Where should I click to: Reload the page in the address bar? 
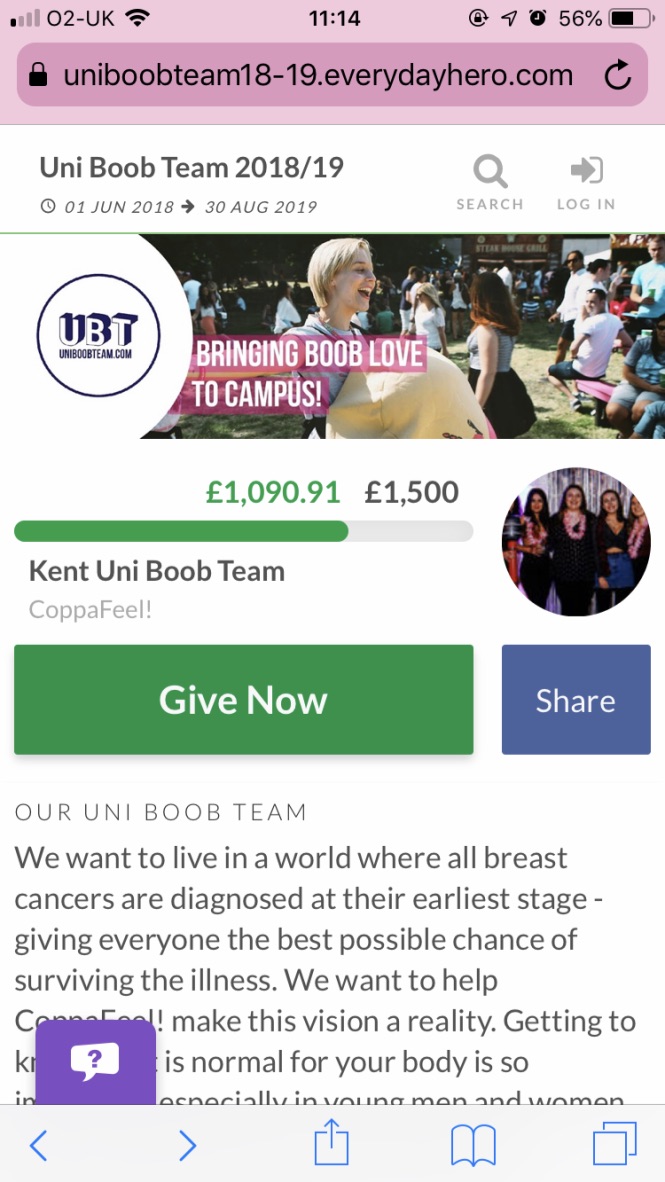(x=617, y=75)
